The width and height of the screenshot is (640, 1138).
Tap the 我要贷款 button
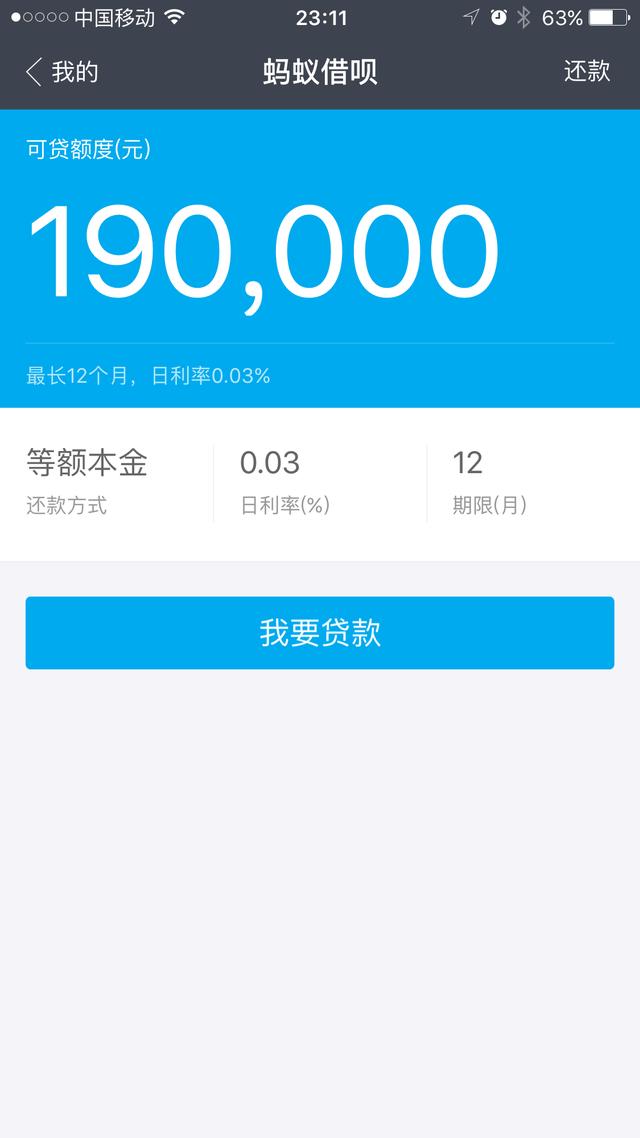pos(320,633)
